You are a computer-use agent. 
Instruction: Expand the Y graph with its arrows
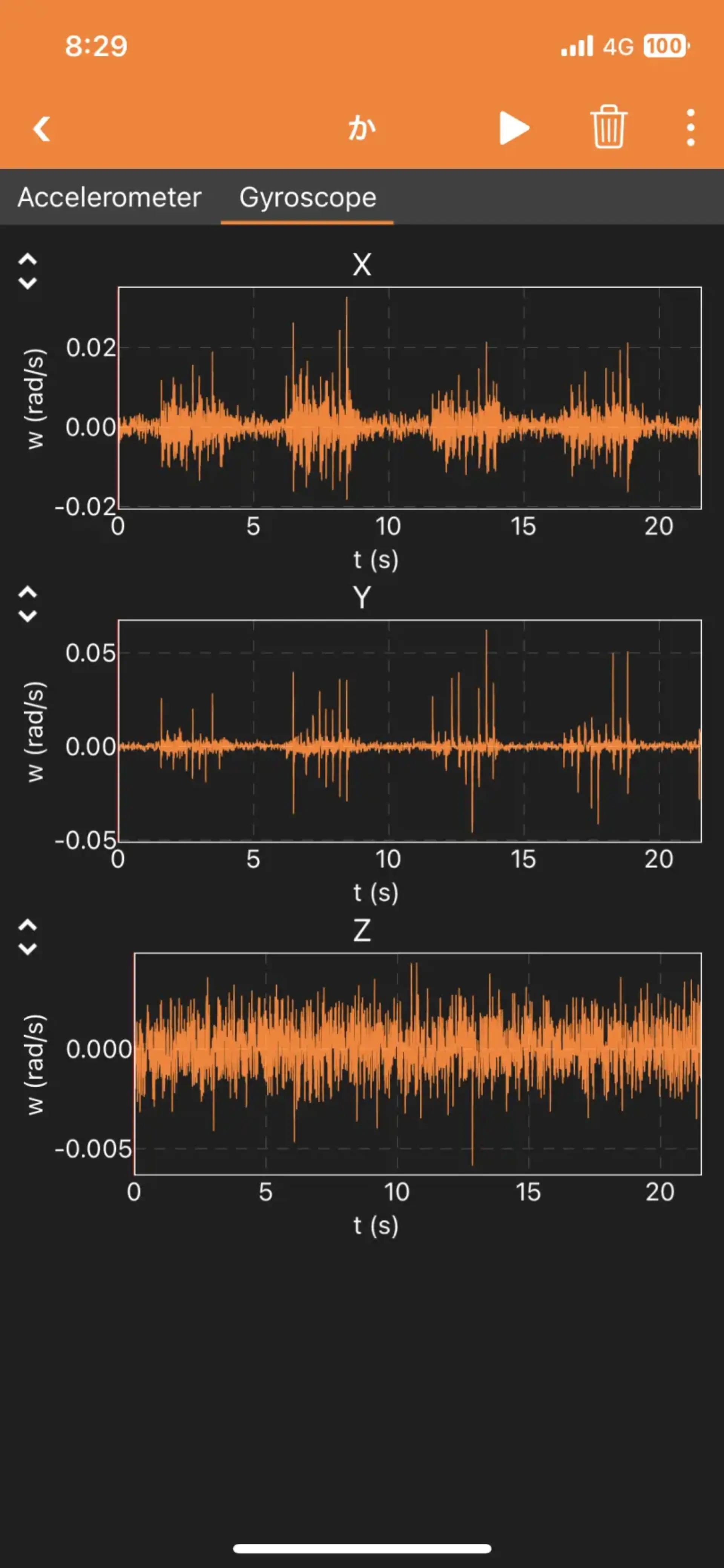coord(28,604)
